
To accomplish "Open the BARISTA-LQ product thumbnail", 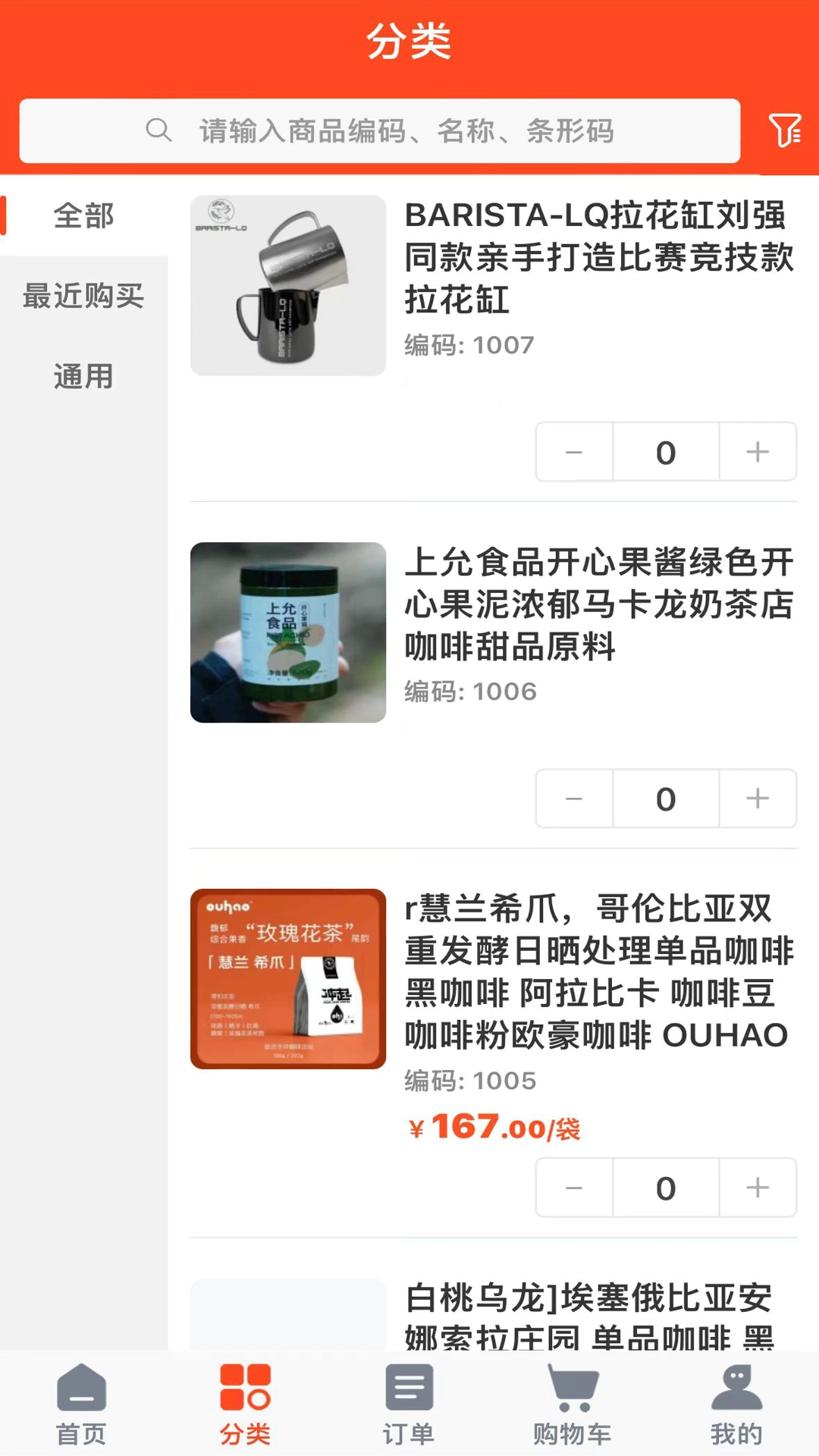I will point(287,284).
